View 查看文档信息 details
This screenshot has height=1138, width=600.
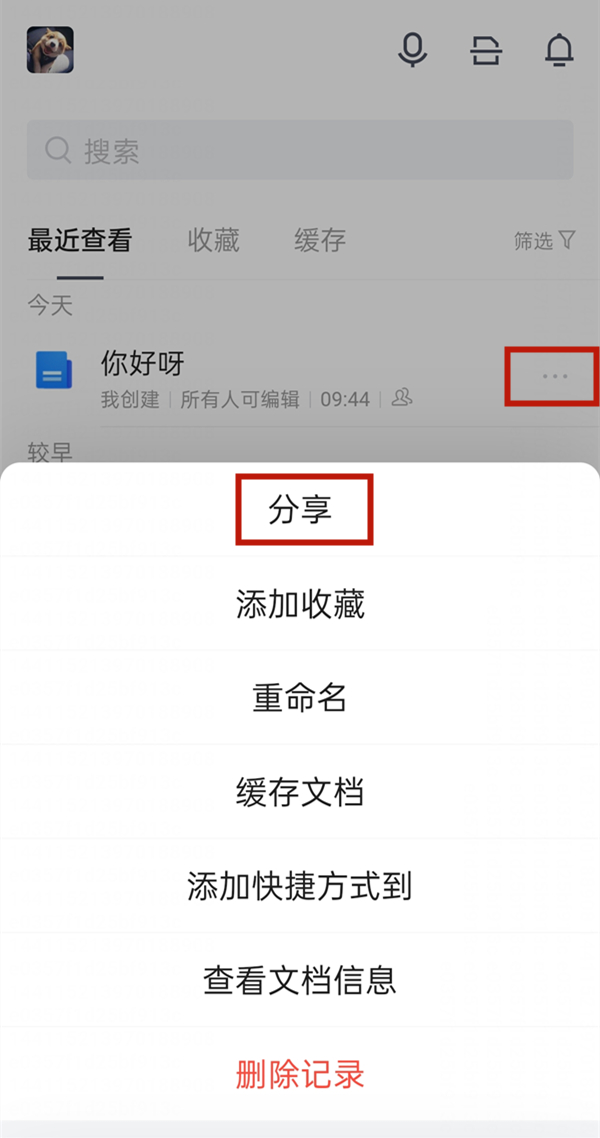pos(300,980)
